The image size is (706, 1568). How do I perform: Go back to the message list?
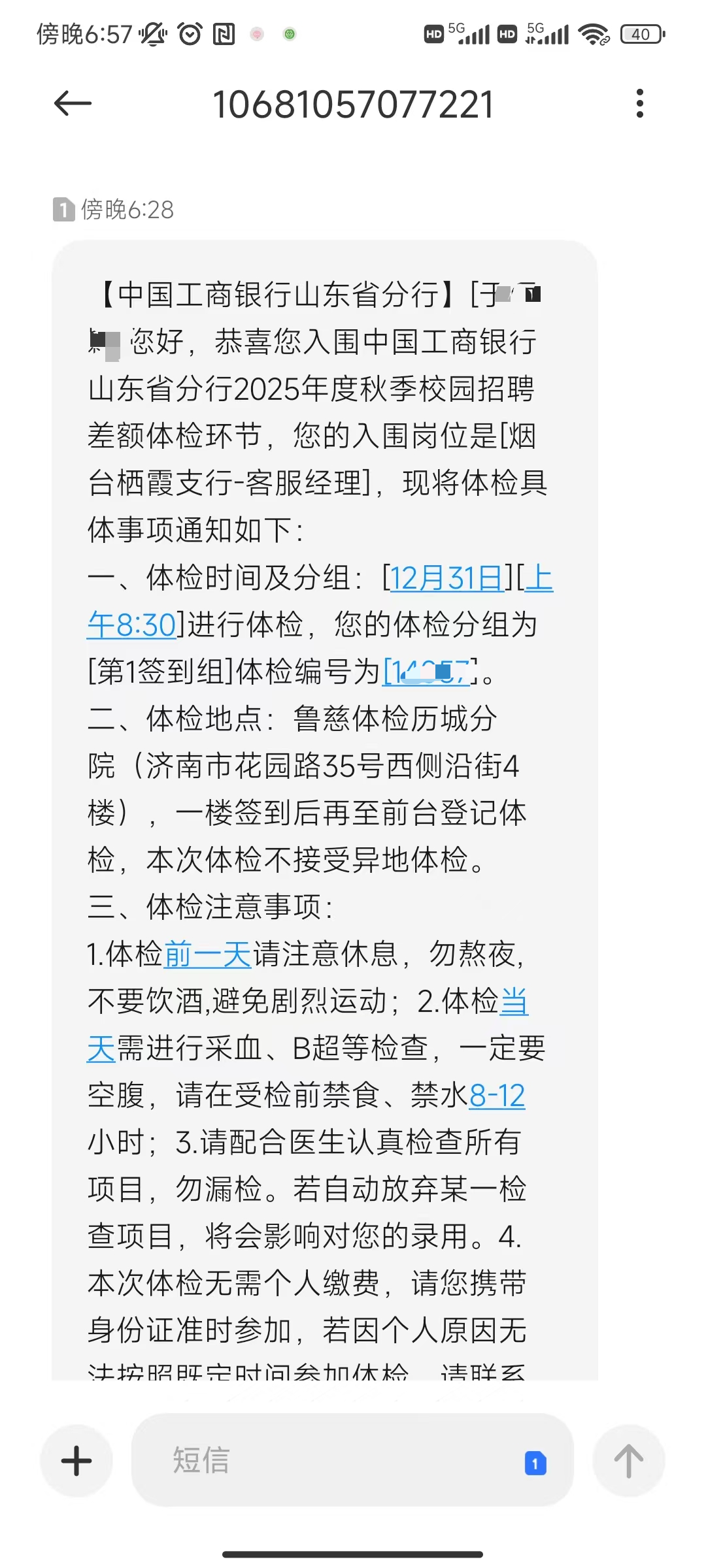tap(73, 103)
